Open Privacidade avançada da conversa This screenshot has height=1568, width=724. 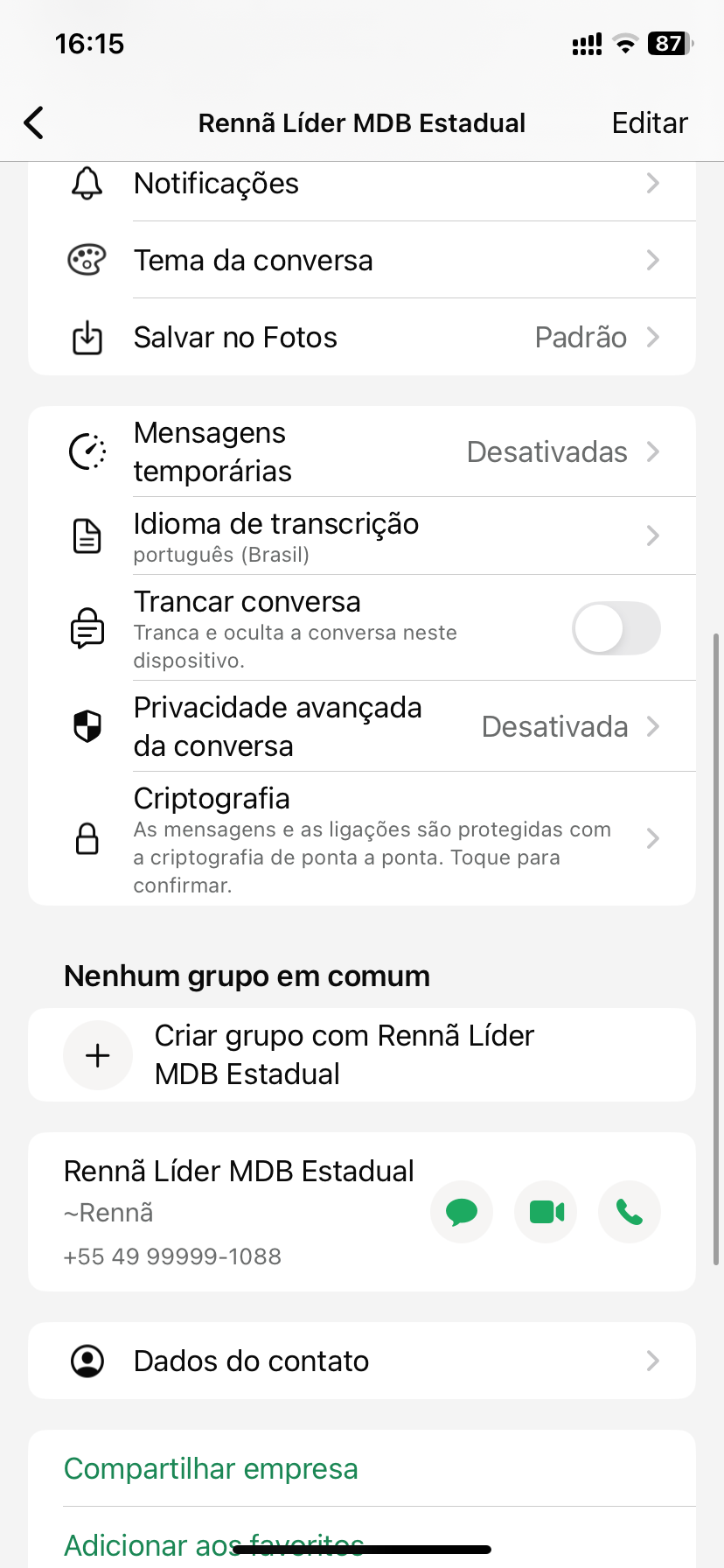coord(362,726)
